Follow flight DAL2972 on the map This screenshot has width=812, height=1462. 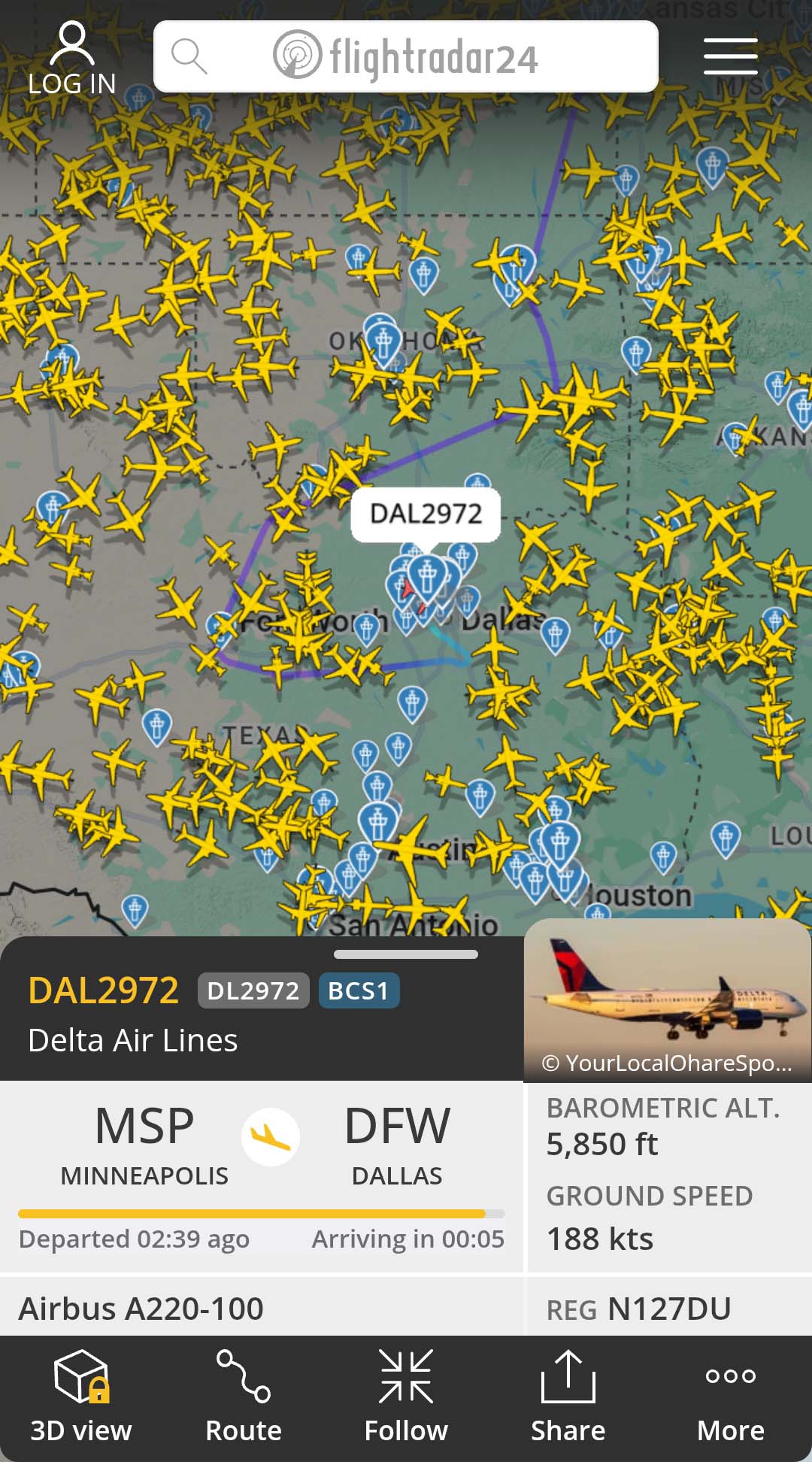pyautogui.click(x=406, y=1397)
